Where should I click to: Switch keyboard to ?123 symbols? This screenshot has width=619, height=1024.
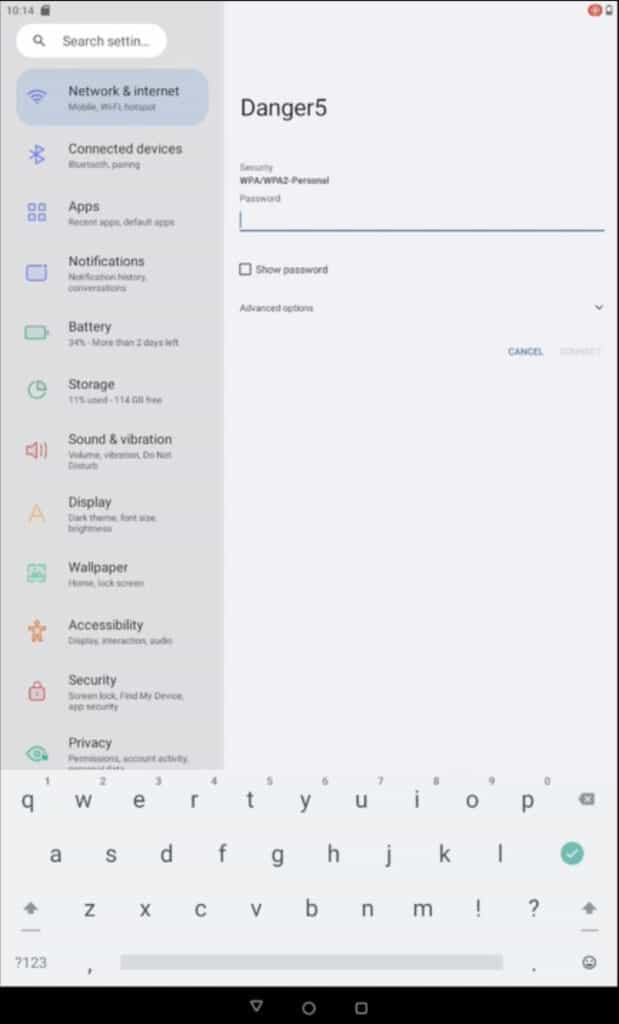click(31, 962)
